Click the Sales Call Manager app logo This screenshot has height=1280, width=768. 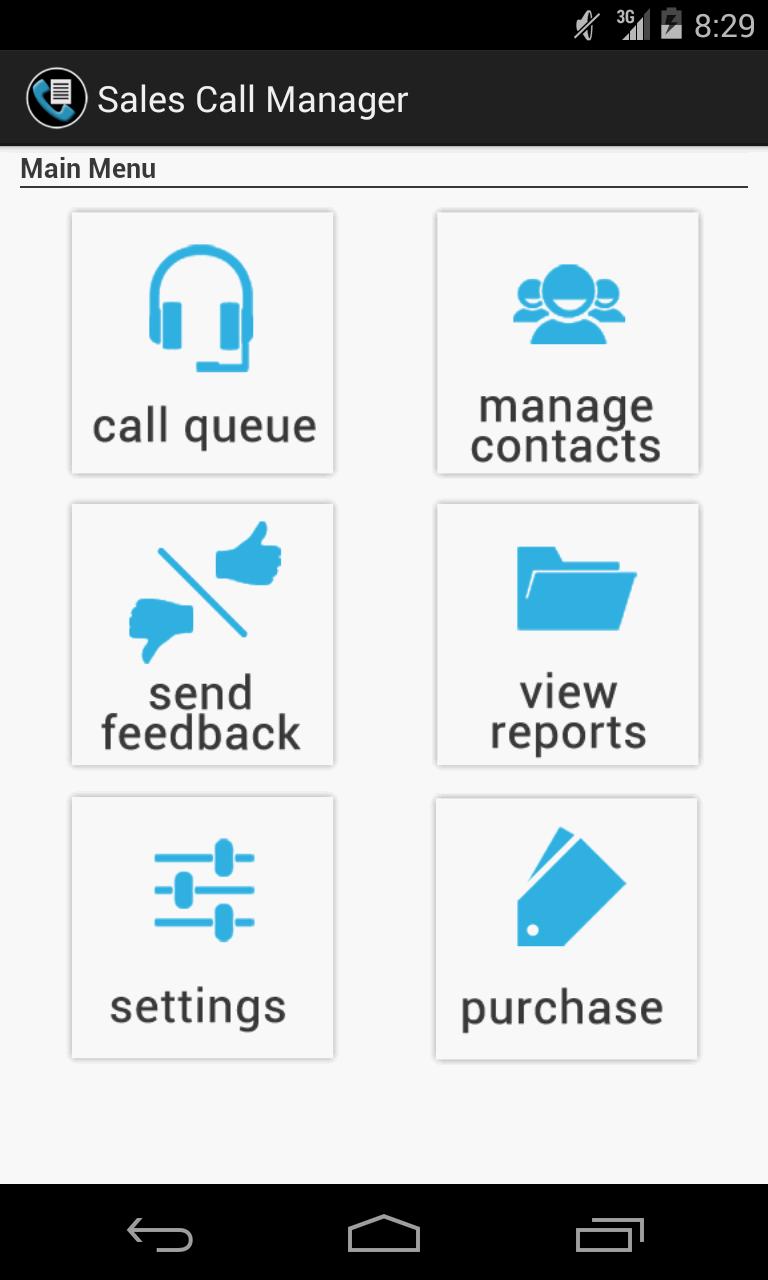coord(56,97)
